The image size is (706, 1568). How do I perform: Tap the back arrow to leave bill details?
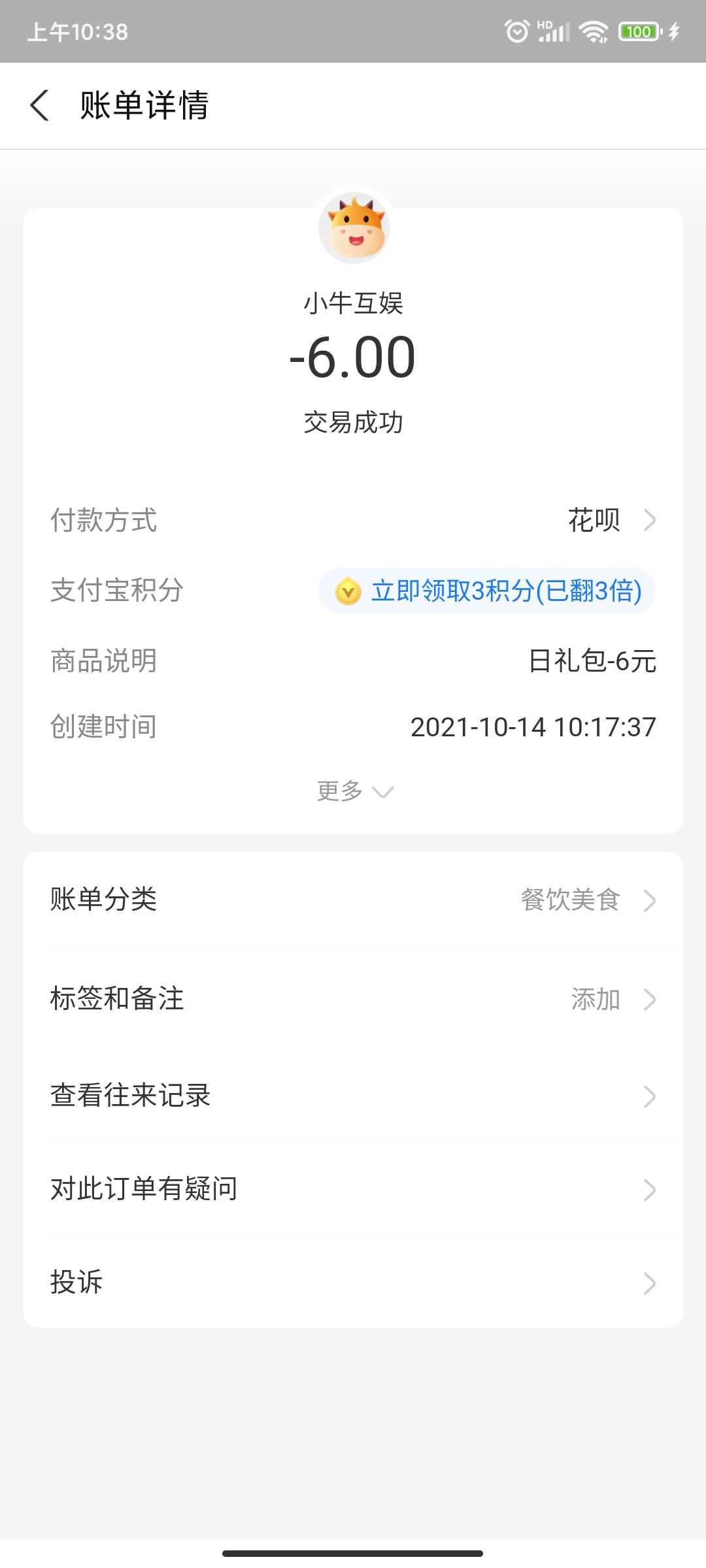pyautogui.click(x=41, y=106)
